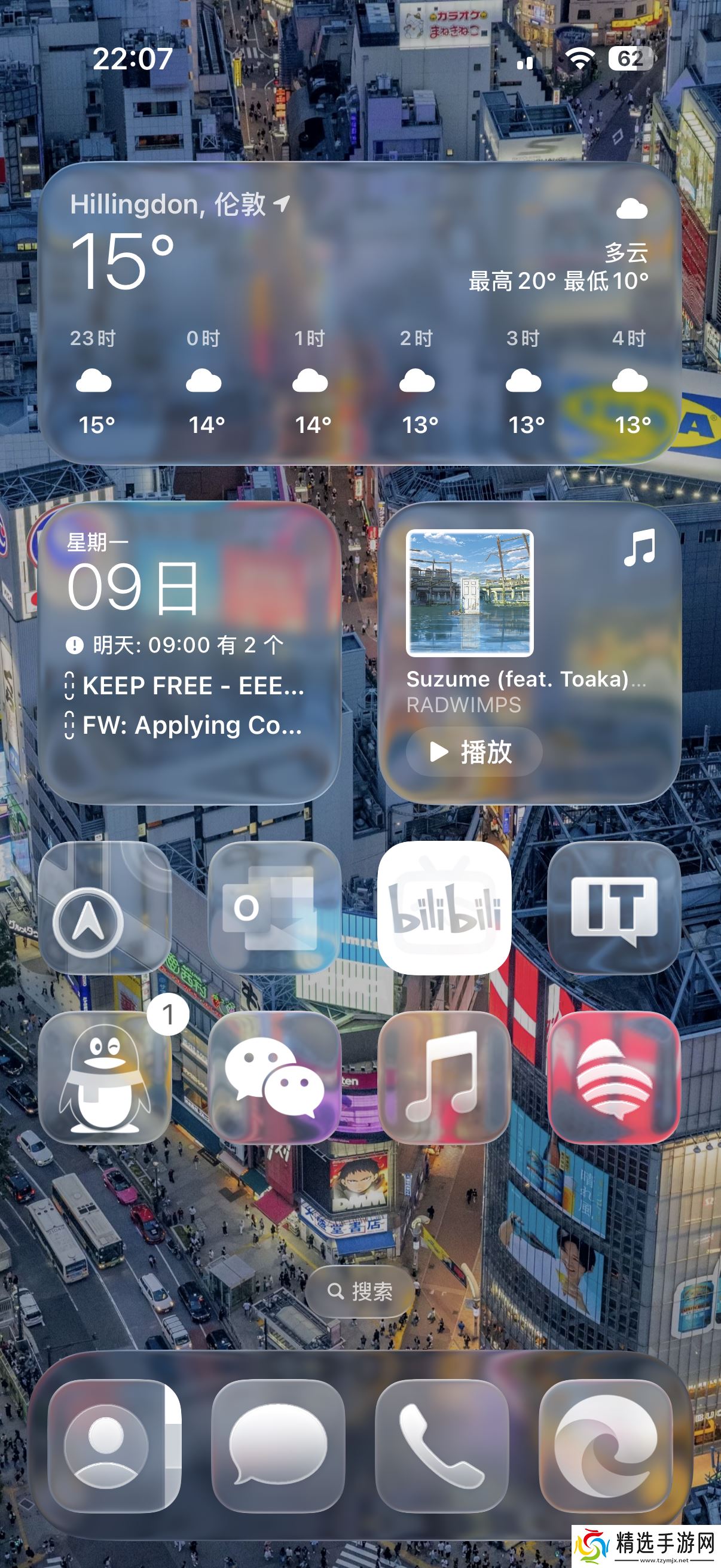
Task: Launch Microsoft Edge from the dock
Action: point(606,1446)
